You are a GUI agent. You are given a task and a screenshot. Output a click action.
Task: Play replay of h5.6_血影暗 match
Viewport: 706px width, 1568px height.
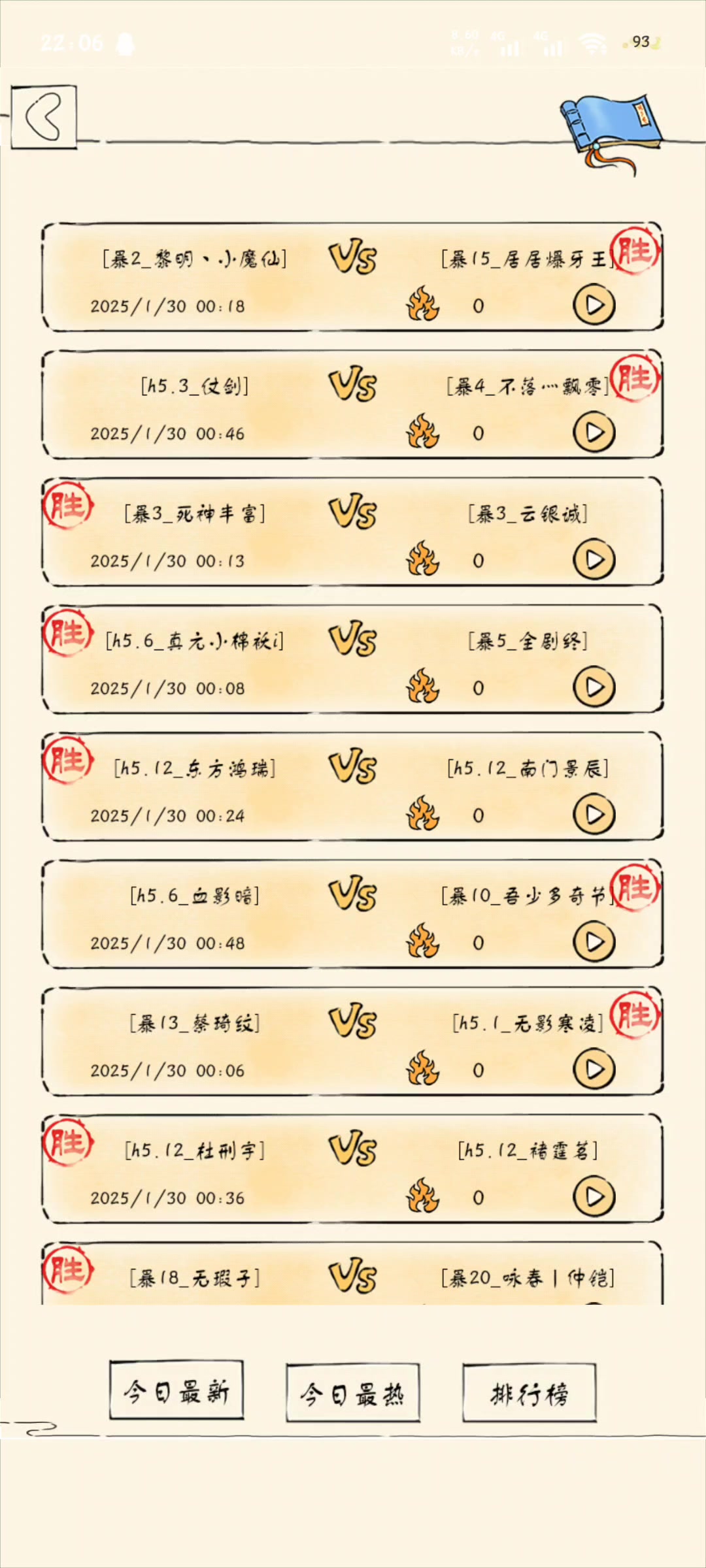coord(594,942)
